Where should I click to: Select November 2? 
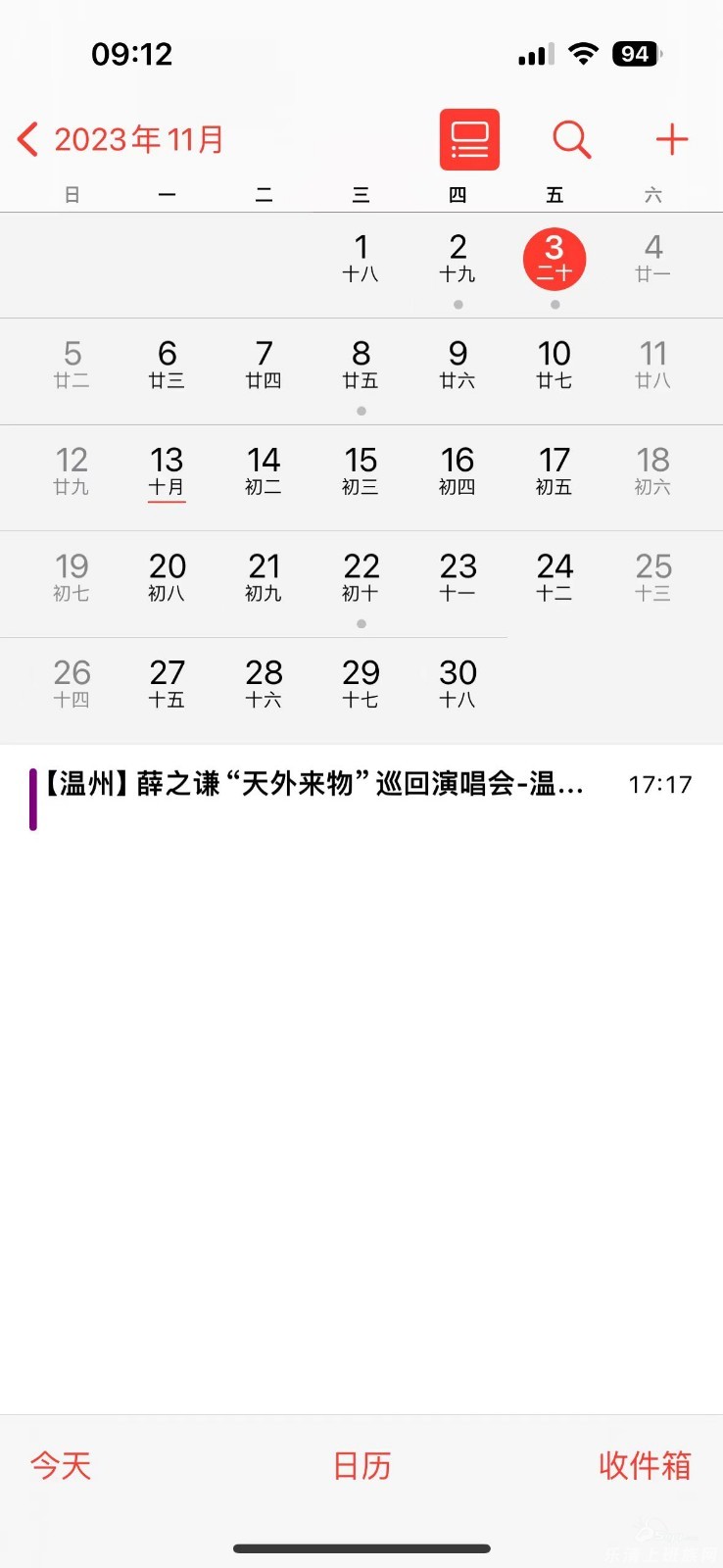coord(458,259)
